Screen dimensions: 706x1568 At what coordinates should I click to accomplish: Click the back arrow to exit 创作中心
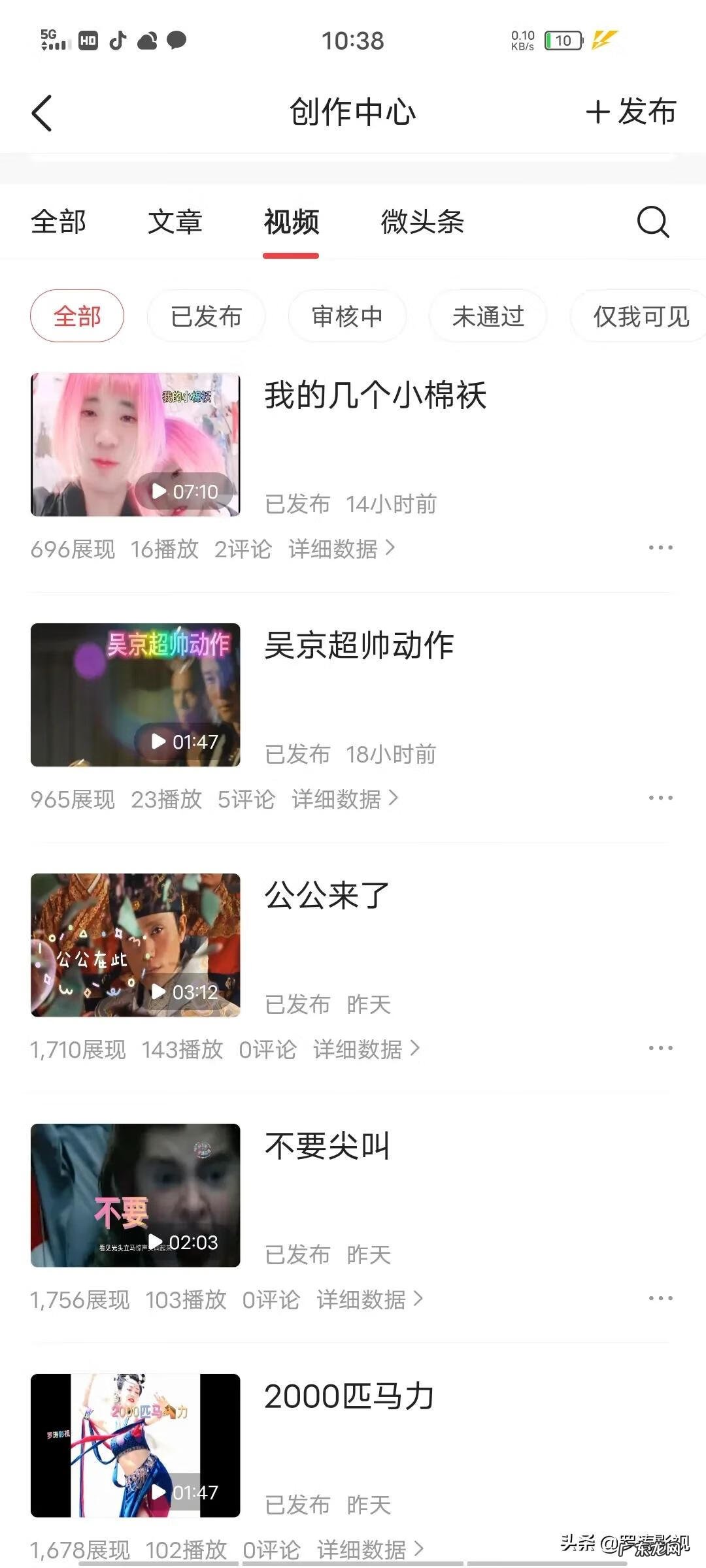coord(42,112)
